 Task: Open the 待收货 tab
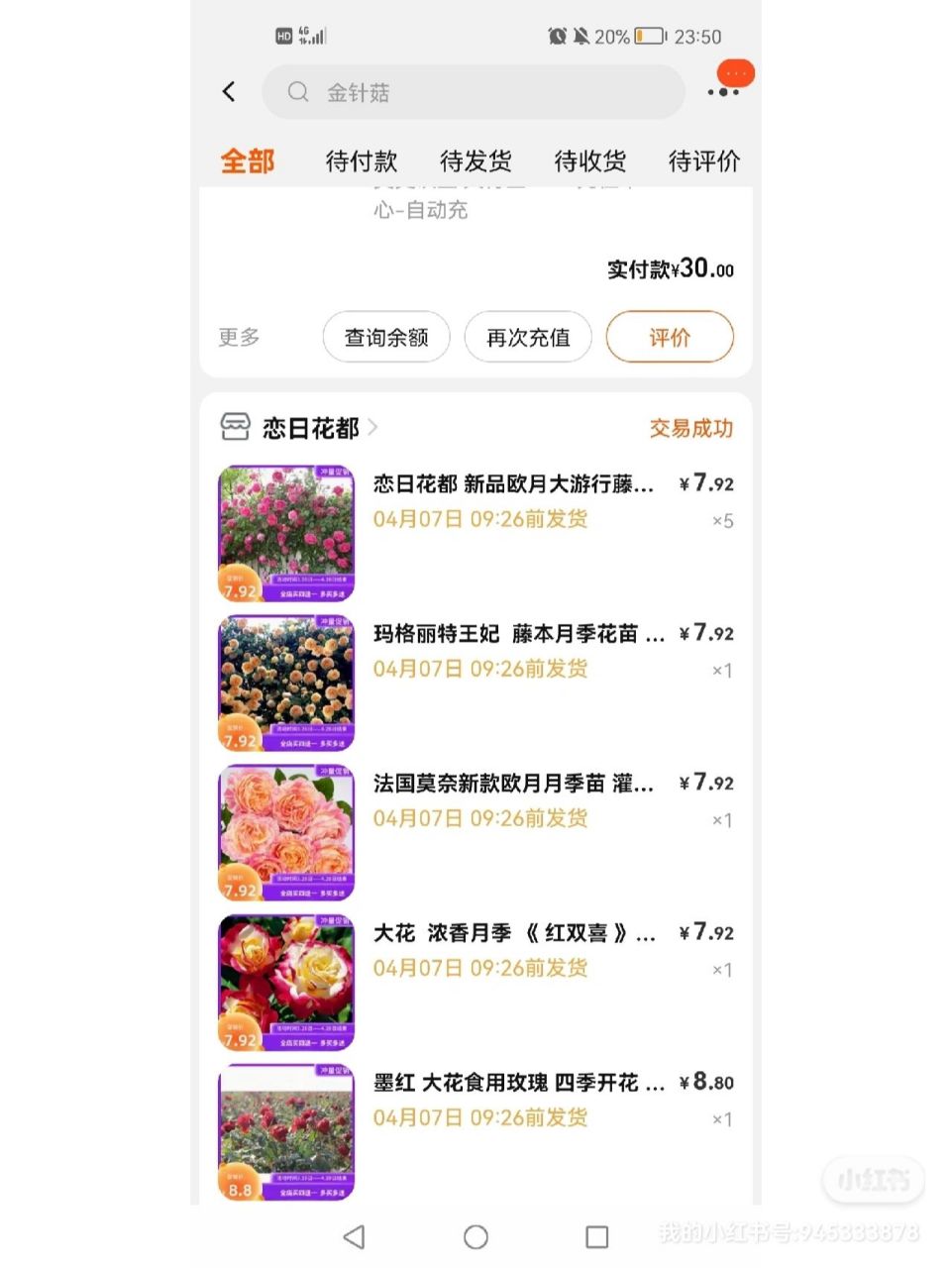pos(590,160)
